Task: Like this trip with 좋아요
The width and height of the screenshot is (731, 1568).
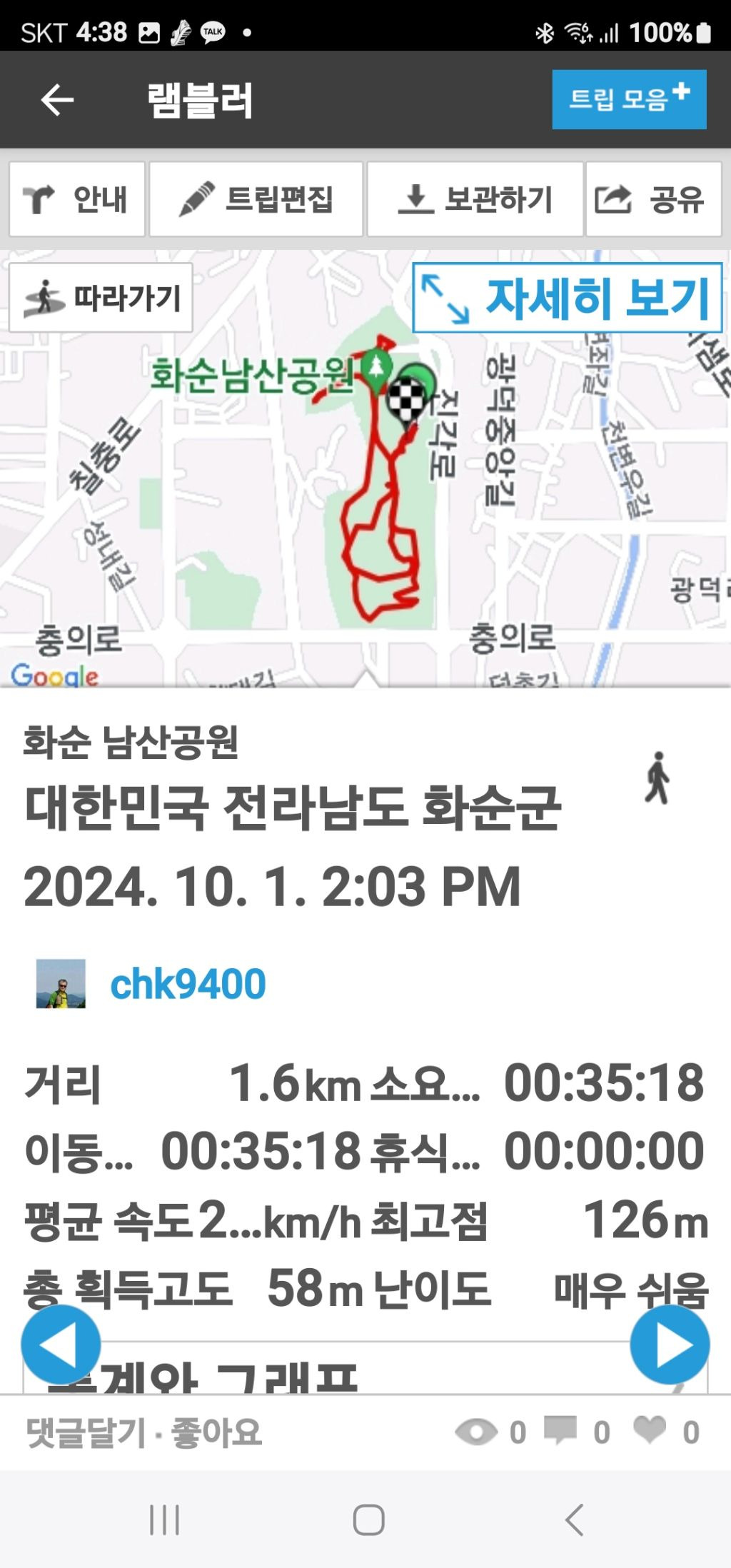Action: [216, 1432]
